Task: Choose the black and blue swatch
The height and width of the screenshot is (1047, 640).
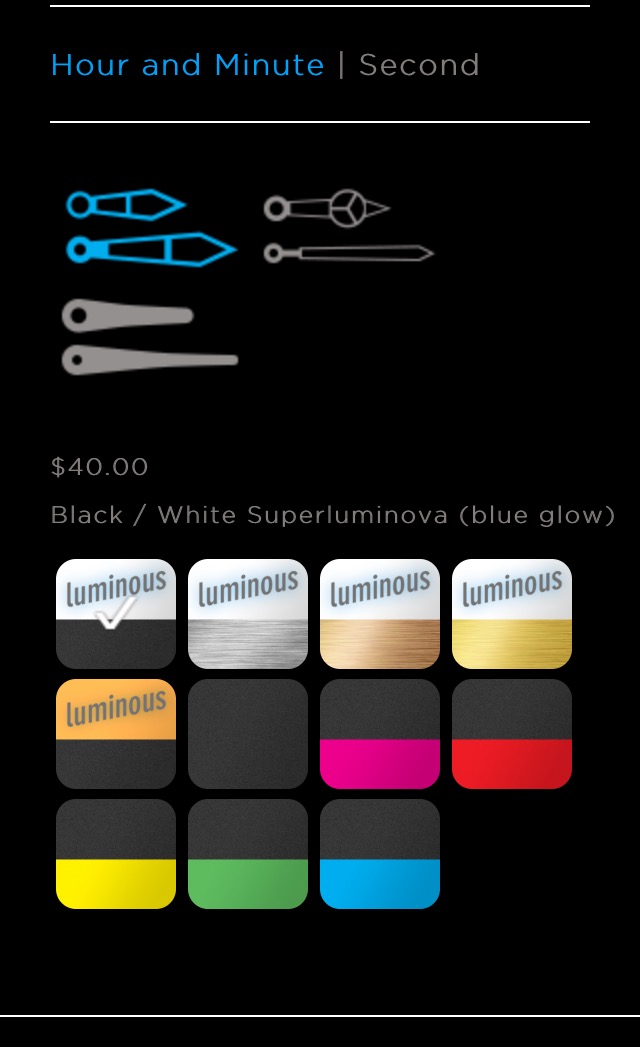Action: pos(380,854)
